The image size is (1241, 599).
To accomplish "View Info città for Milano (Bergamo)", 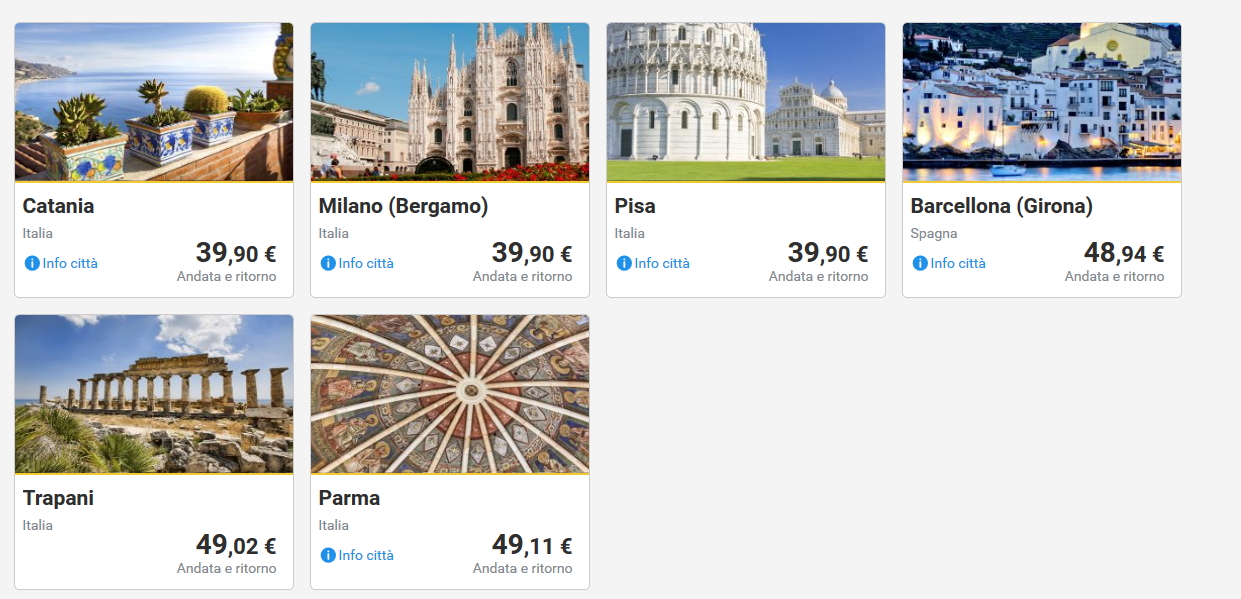I will tap(358, 264).
